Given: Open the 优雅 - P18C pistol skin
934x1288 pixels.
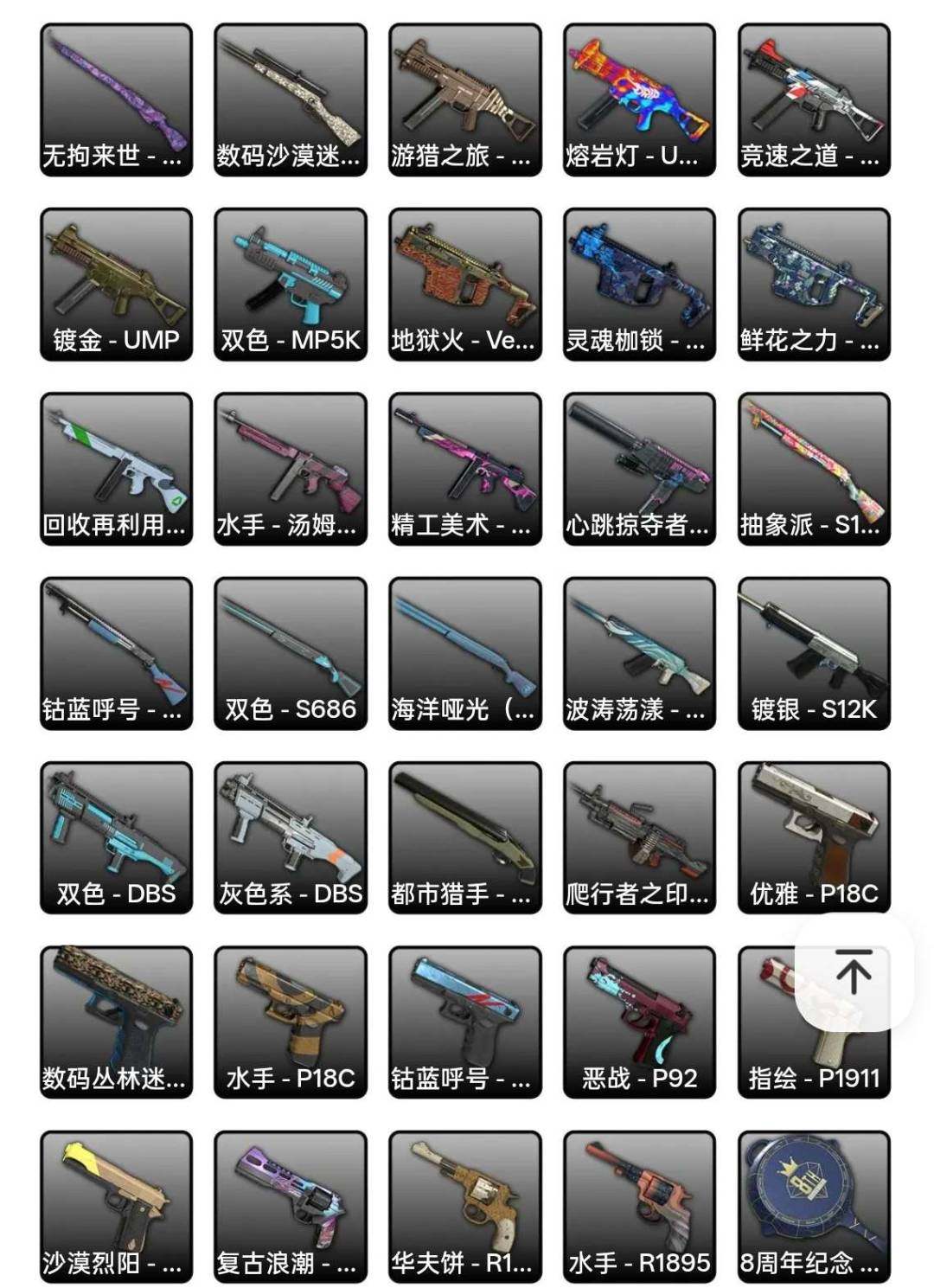Looking at the screenshot, I should click(813, 837).
